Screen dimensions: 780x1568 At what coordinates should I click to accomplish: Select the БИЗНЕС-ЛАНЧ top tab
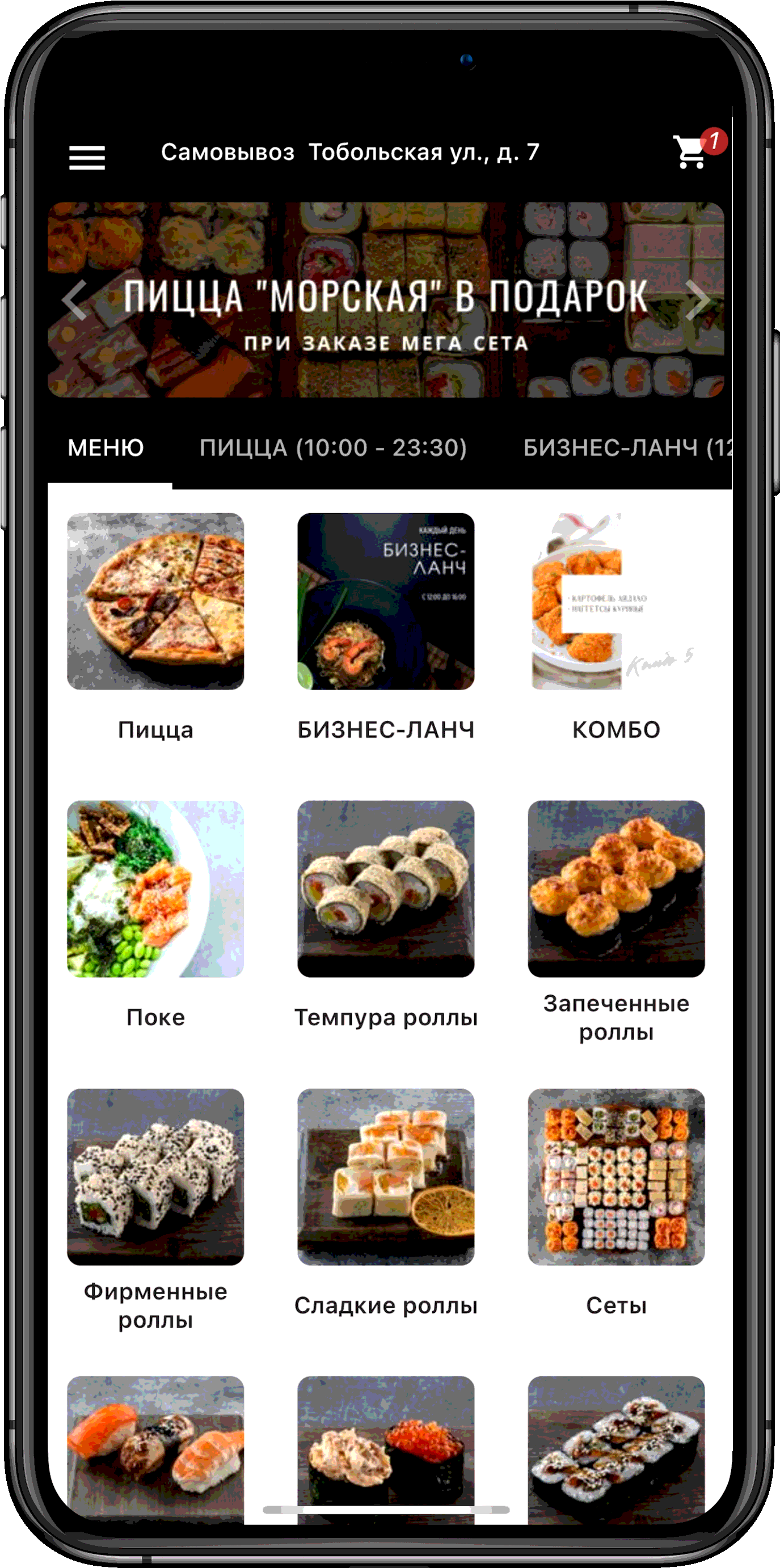tap(627, 448)
